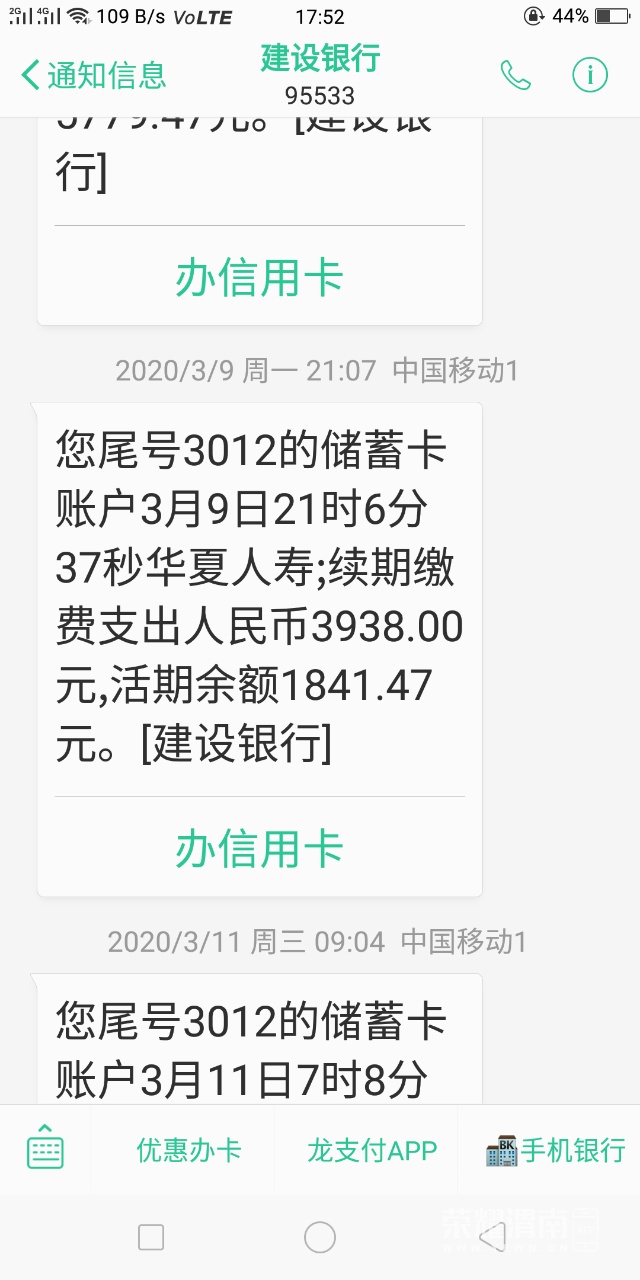This screenshot has height=1280, width=640.
Task: Call 建设银行 using the phone icon
Action: coord(516,75)
